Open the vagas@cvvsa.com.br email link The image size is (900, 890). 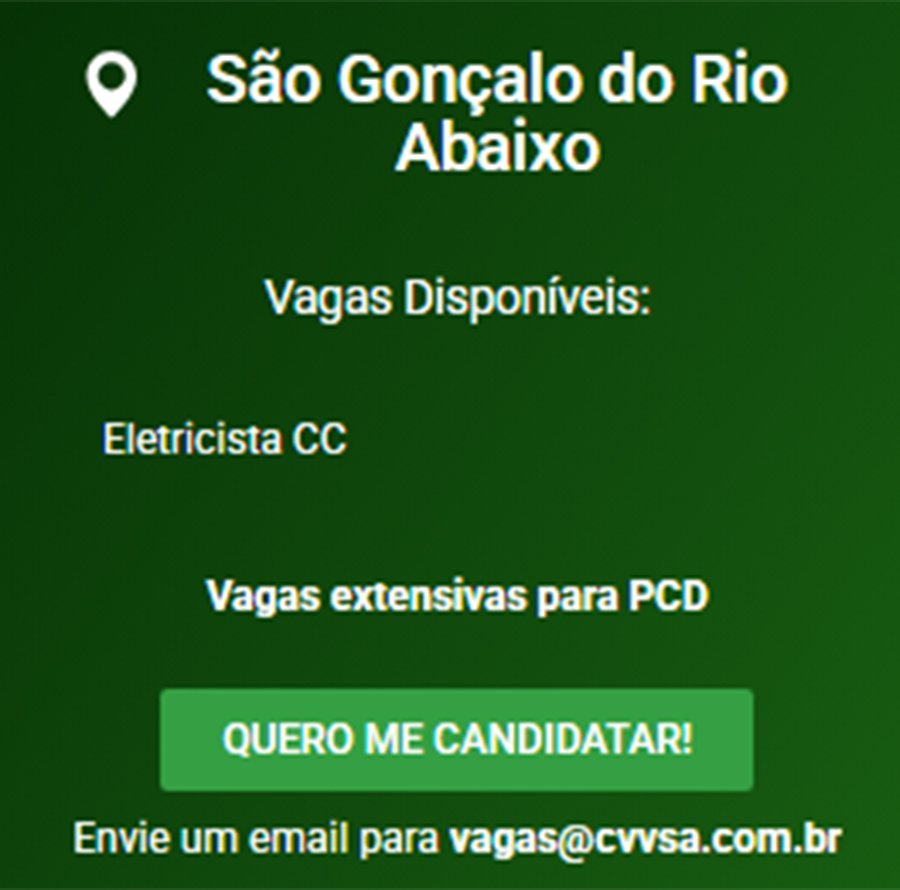coord(645,836)
